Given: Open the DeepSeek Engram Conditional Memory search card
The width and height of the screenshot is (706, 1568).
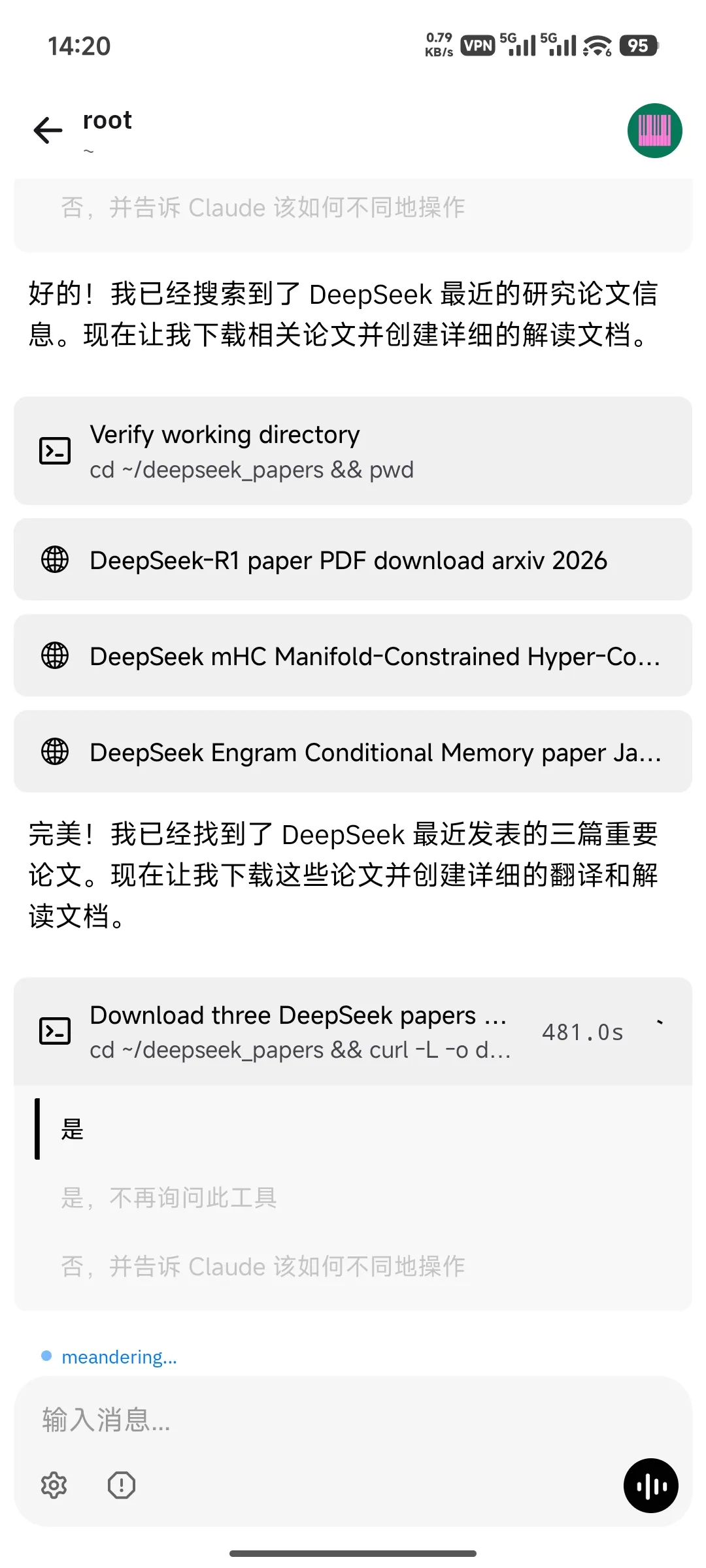Looking at the screenshot, I should (x=353, y=752).
